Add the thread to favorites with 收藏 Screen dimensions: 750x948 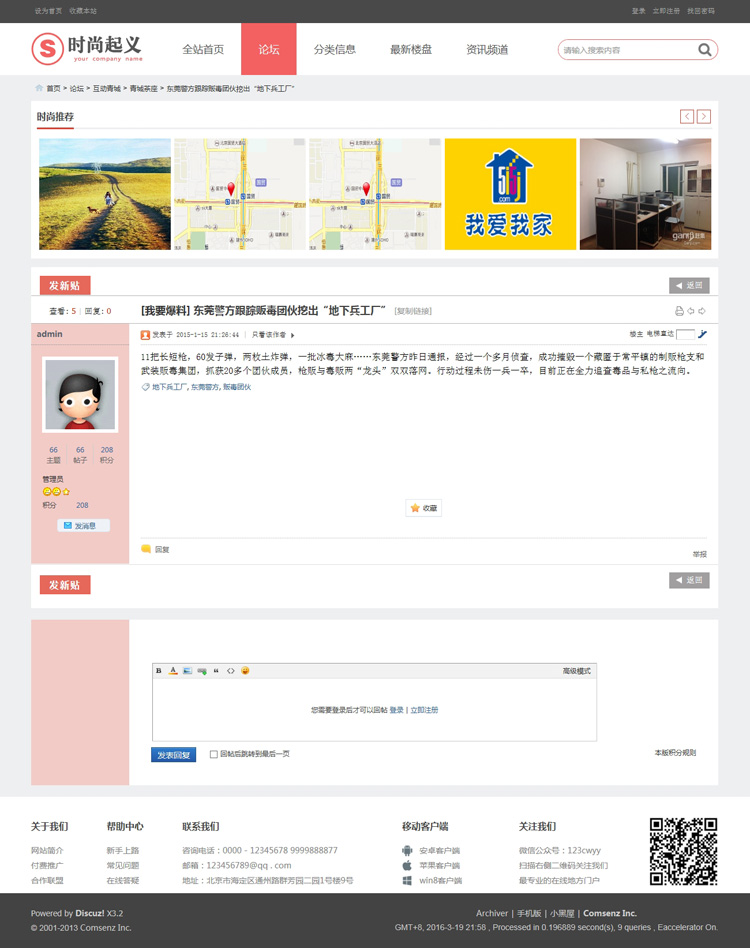pyautogui.click(x=423, y=508)
